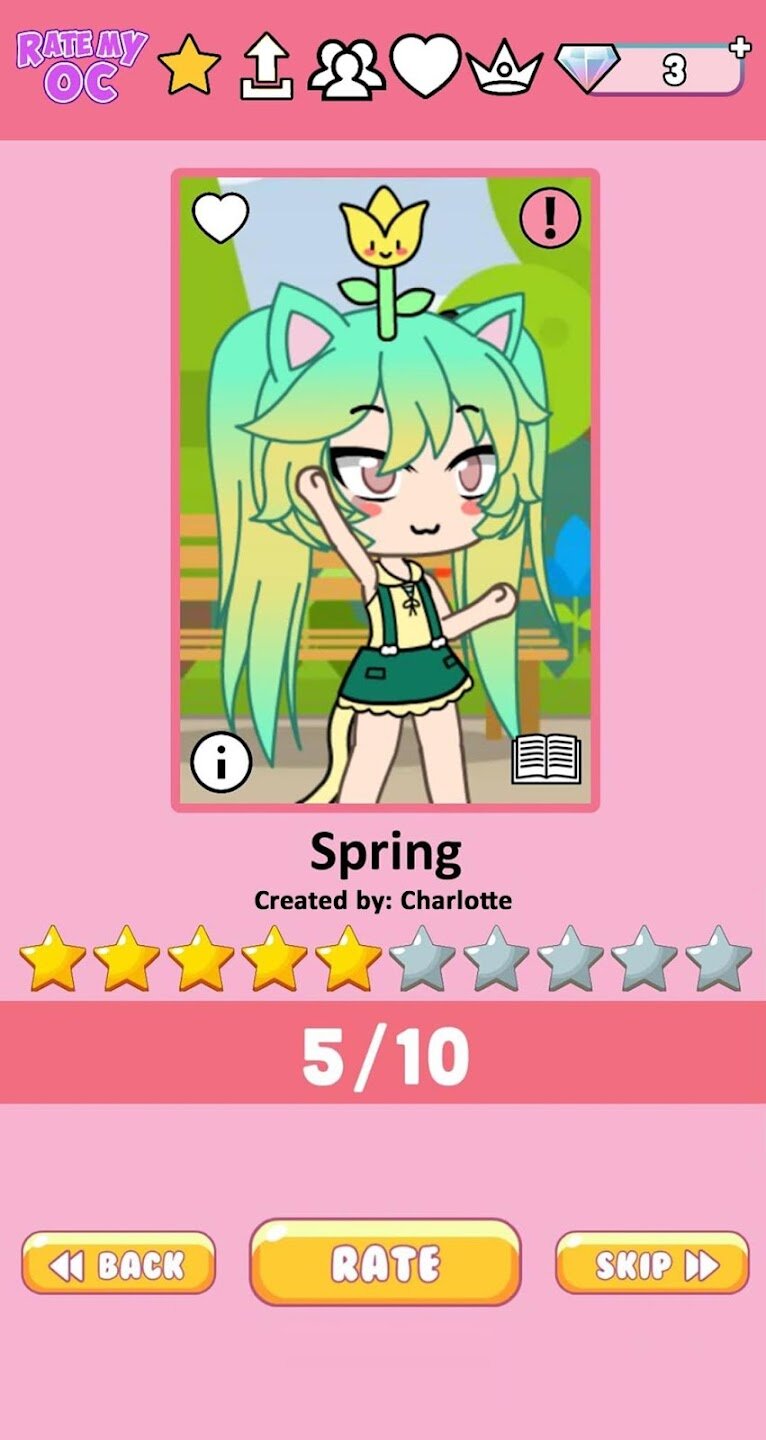Submit rating with Rate button
This screenshot has height=1440, width=766.
click(385, 1262)
